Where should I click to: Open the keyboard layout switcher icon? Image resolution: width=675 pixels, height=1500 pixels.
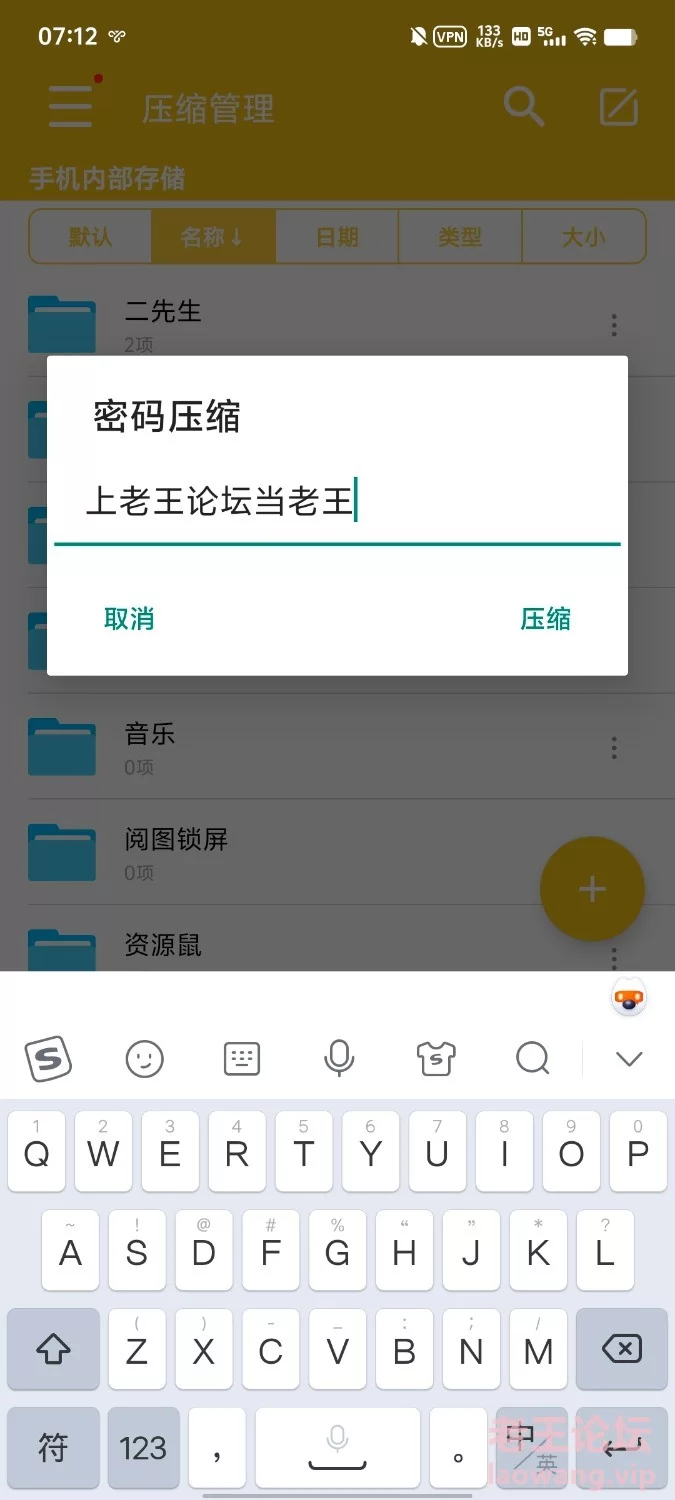pyautogui.click(x=242, y=1059)
